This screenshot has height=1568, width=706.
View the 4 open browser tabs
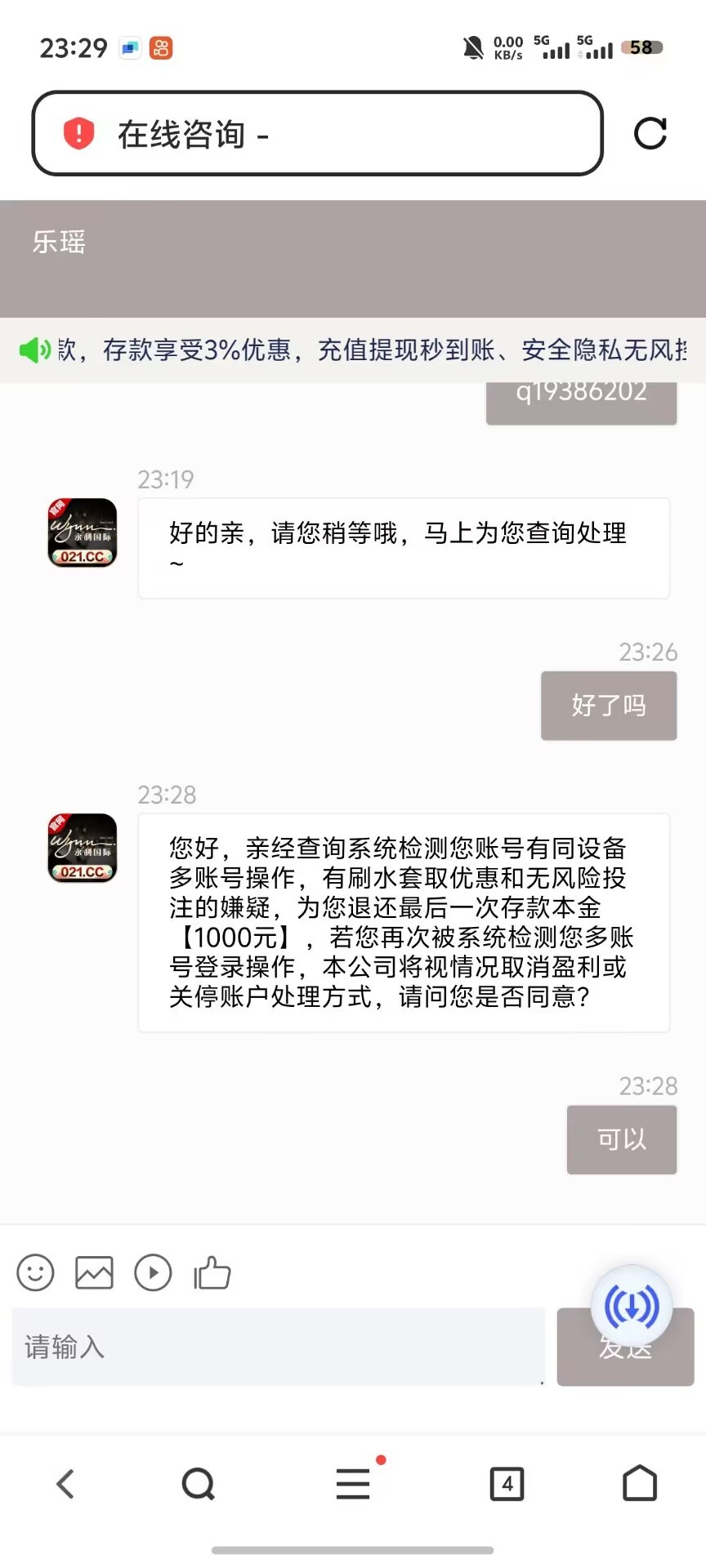coord(507,1484)
